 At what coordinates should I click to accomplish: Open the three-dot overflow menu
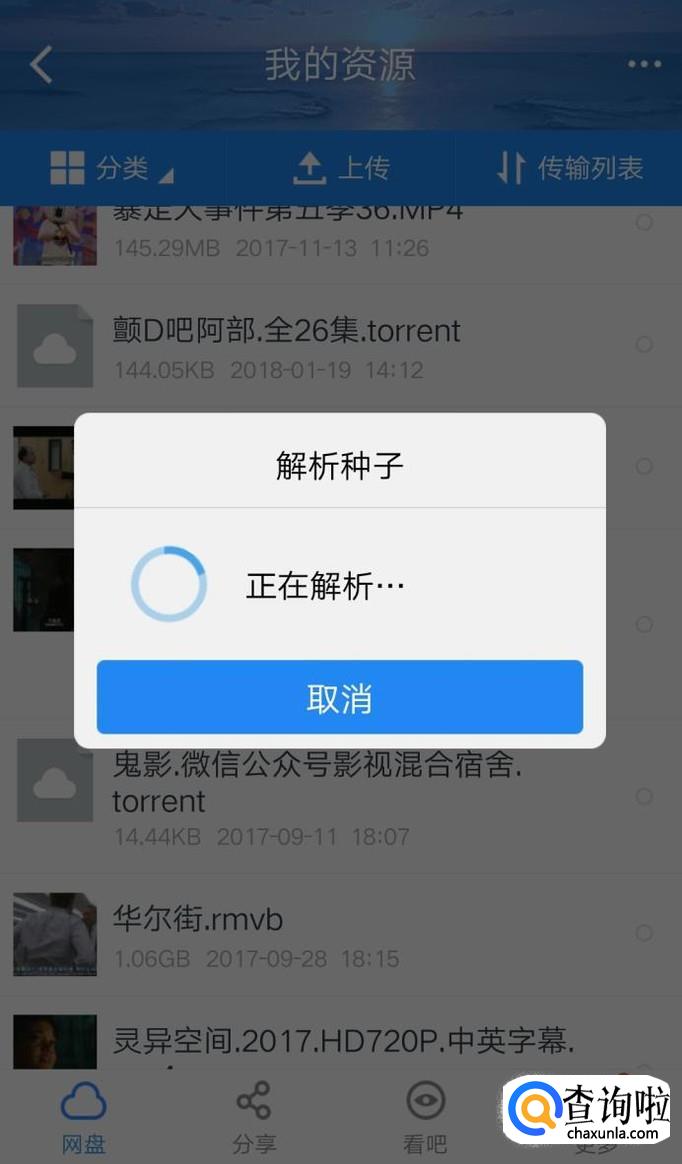tap(644, 65)
